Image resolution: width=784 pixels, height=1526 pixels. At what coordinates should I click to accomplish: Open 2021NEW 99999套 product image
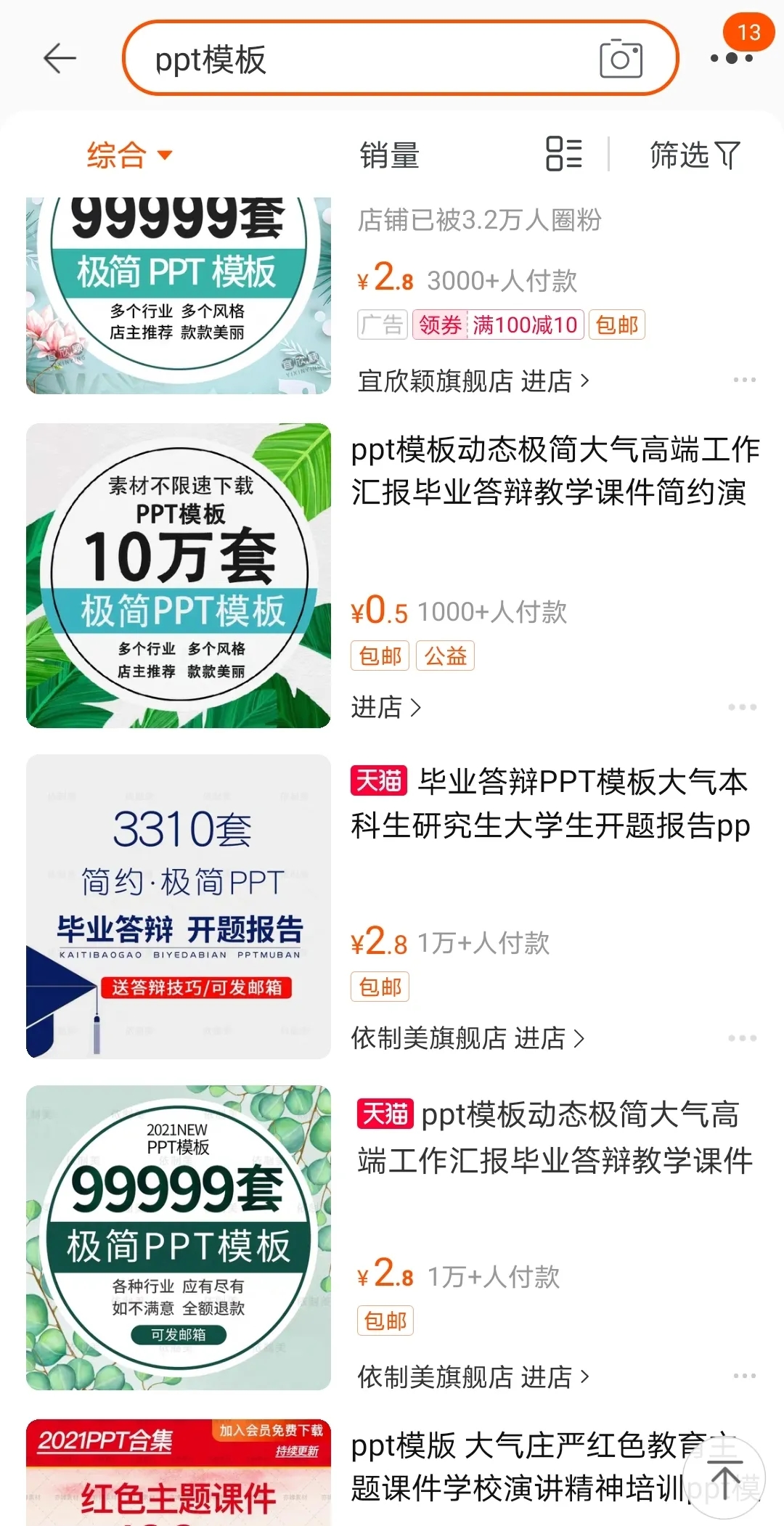(x=179, y=1238)
